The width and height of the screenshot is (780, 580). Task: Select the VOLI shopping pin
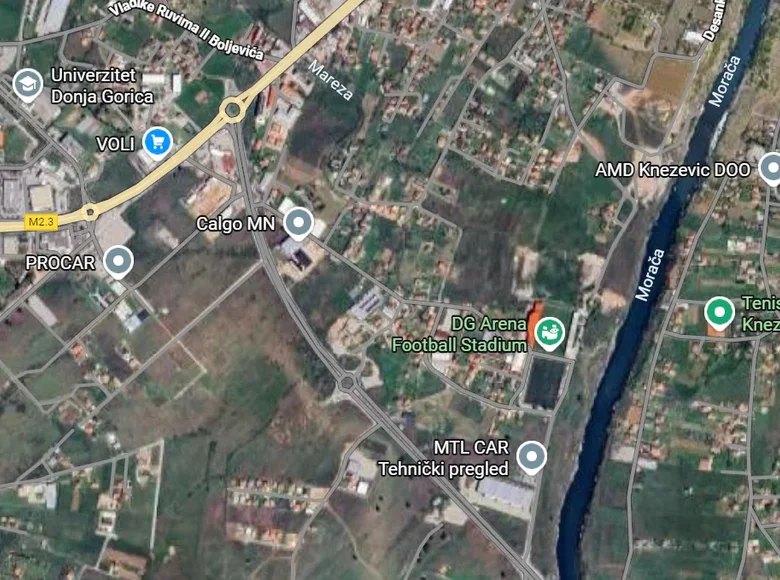pyautogui.click(x=156, y=142)
